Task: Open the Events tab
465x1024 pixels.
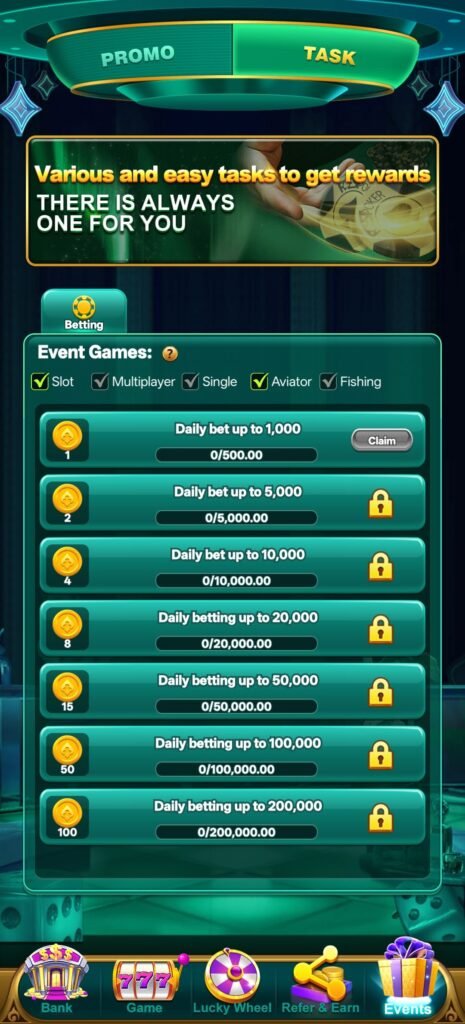Action: [408, 980]
